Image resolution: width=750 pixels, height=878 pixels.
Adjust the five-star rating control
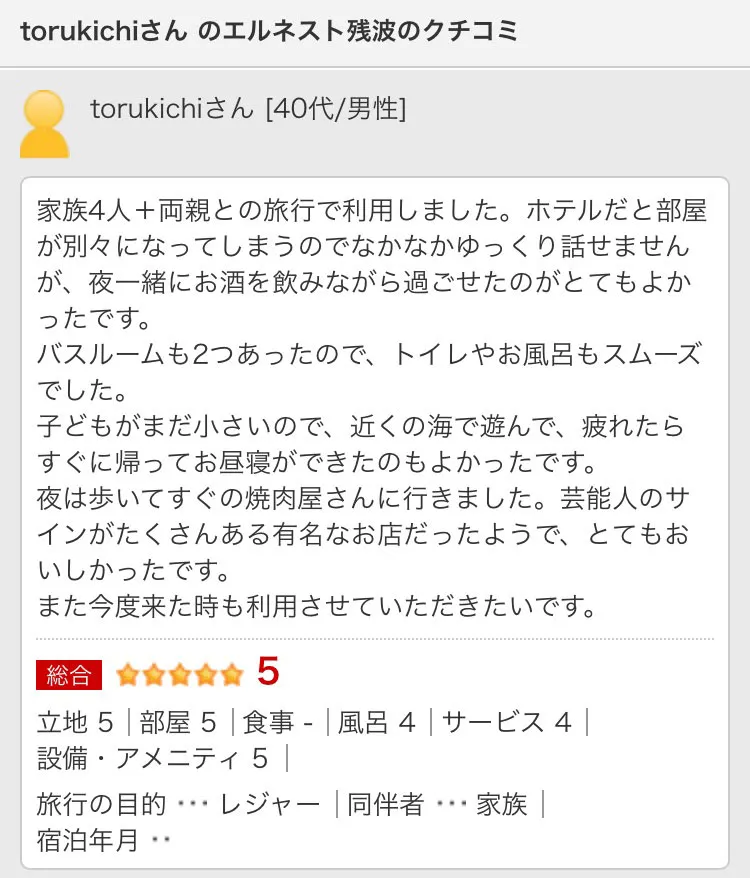point(181,675)
